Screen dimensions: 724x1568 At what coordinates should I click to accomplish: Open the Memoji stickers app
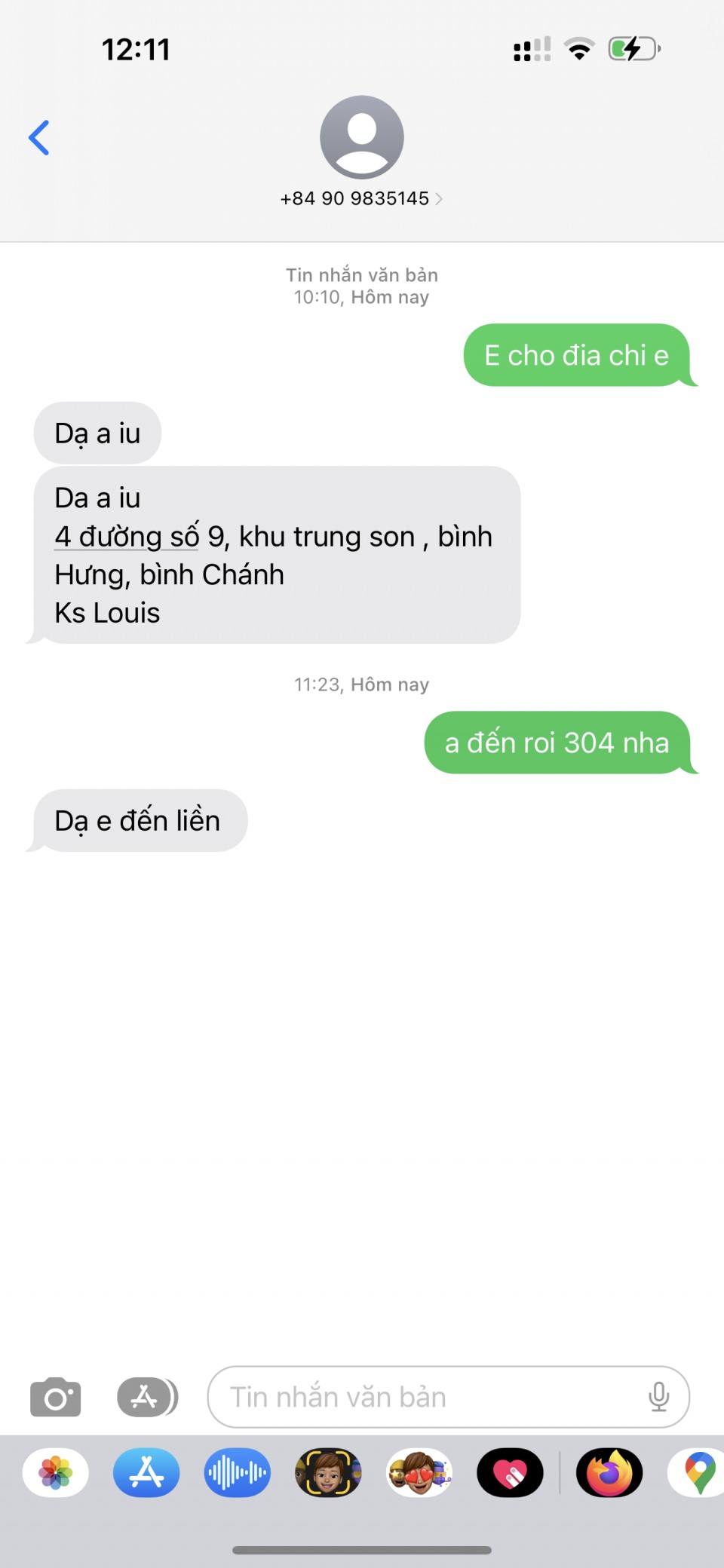point(419,1472)
